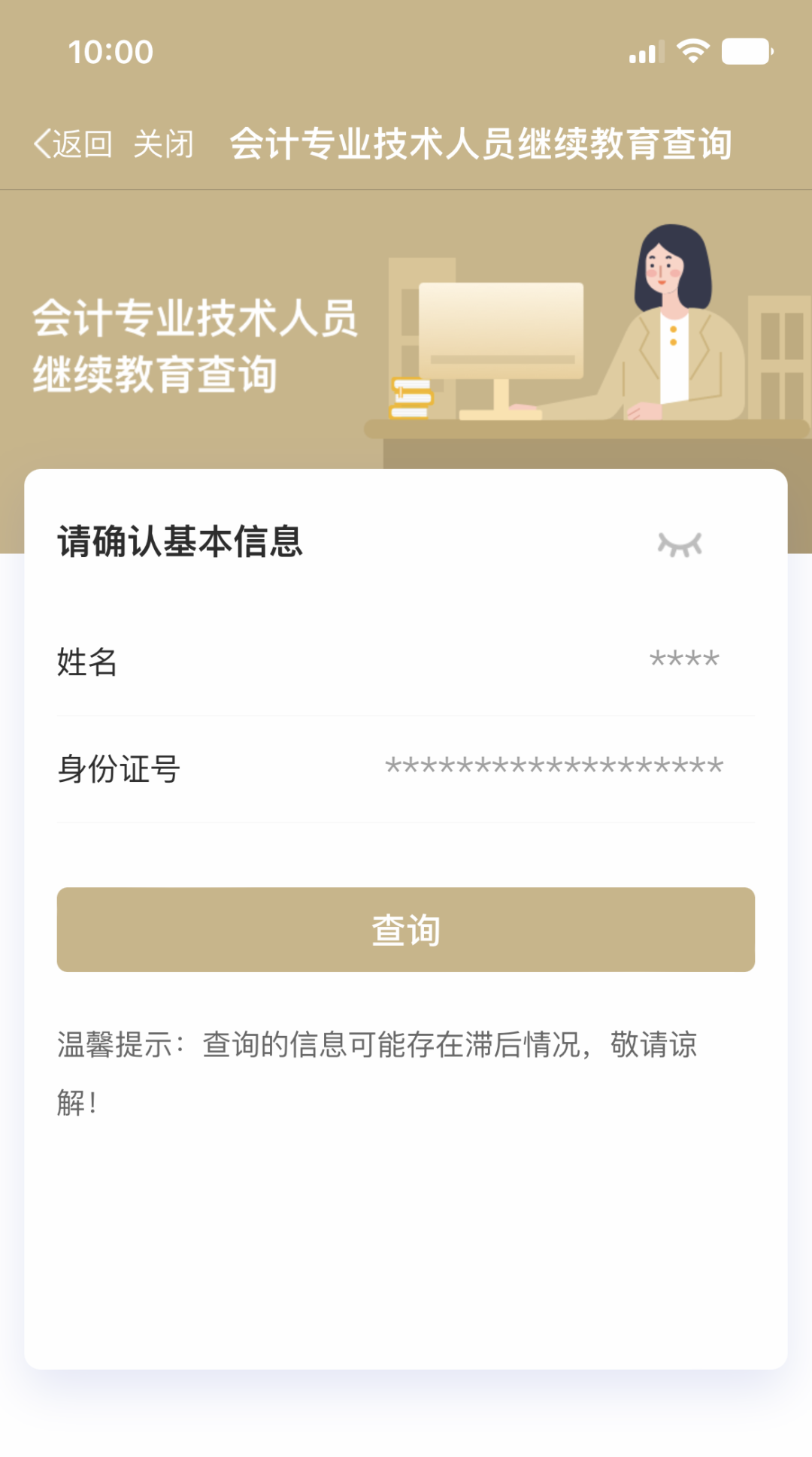Go back using the 返回 button
Image resolution: width=812 pixels, height=1457 pixels.
point(73,144)
